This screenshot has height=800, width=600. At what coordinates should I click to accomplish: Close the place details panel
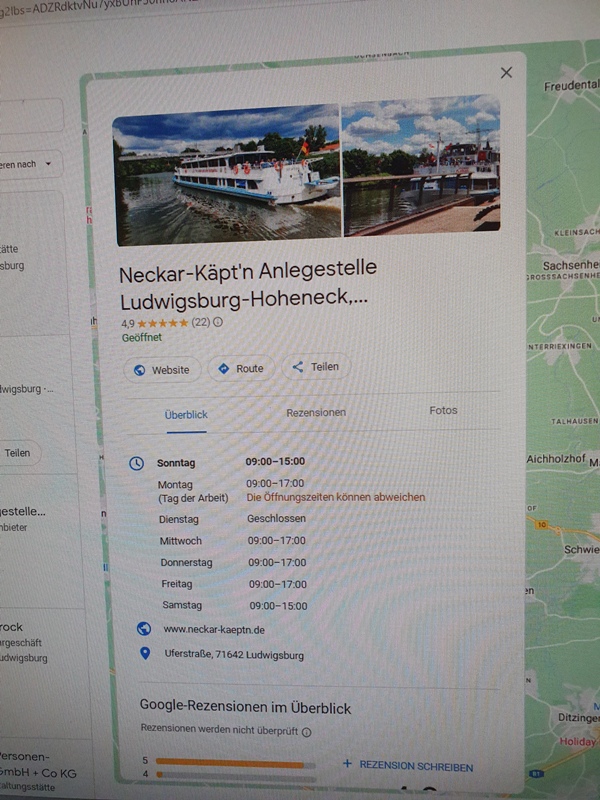coord(506,73)
